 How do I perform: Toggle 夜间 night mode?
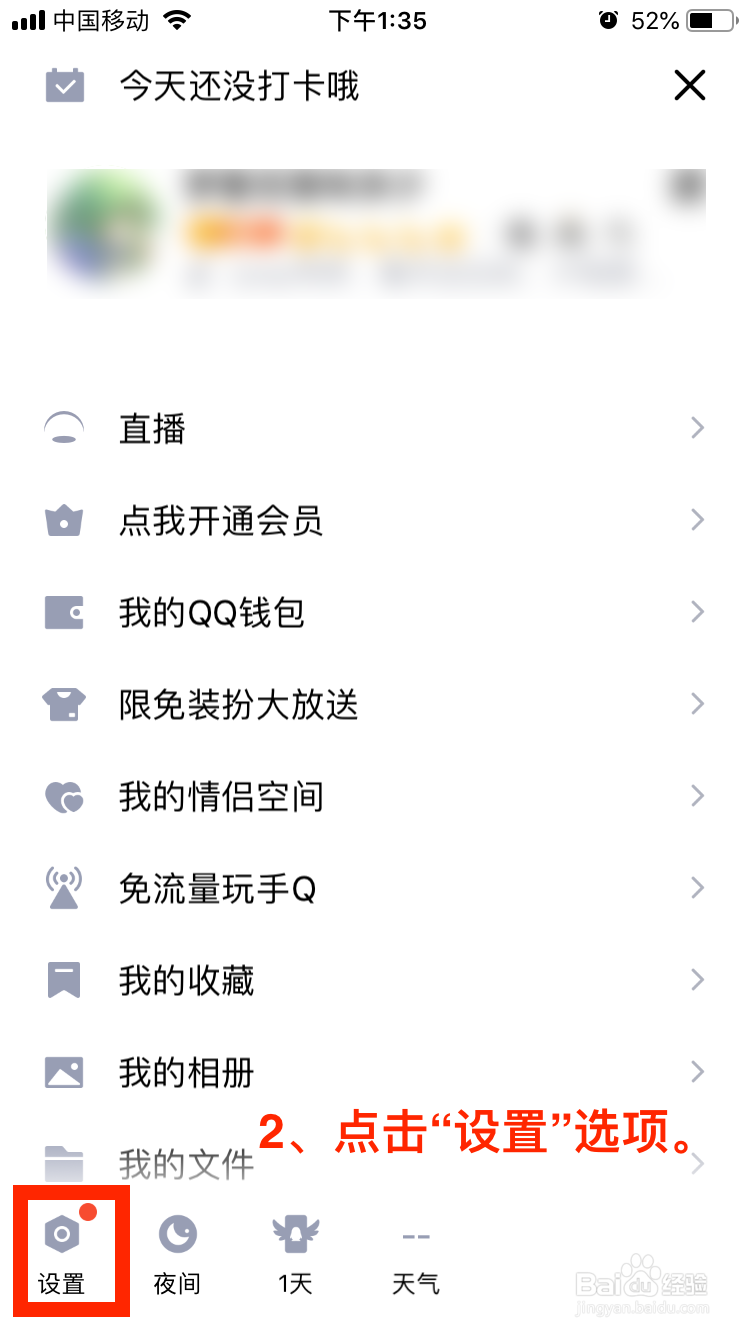pos(176,1250)
